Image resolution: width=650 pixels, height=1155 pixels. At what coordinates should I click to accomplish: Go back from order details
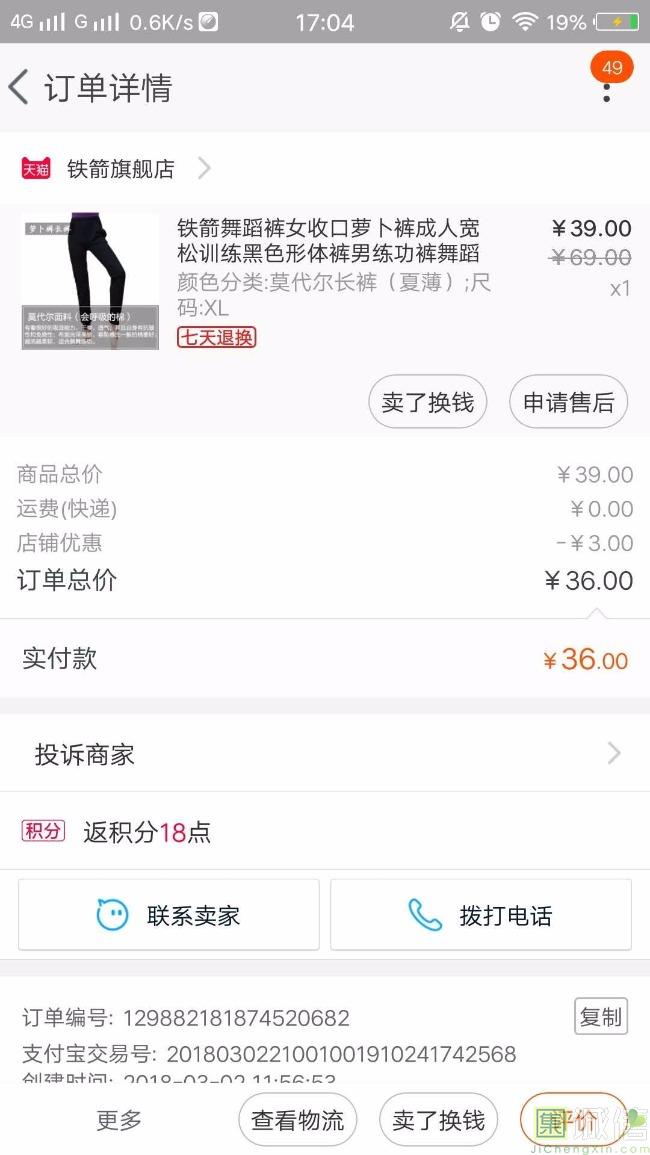(20, 88)
